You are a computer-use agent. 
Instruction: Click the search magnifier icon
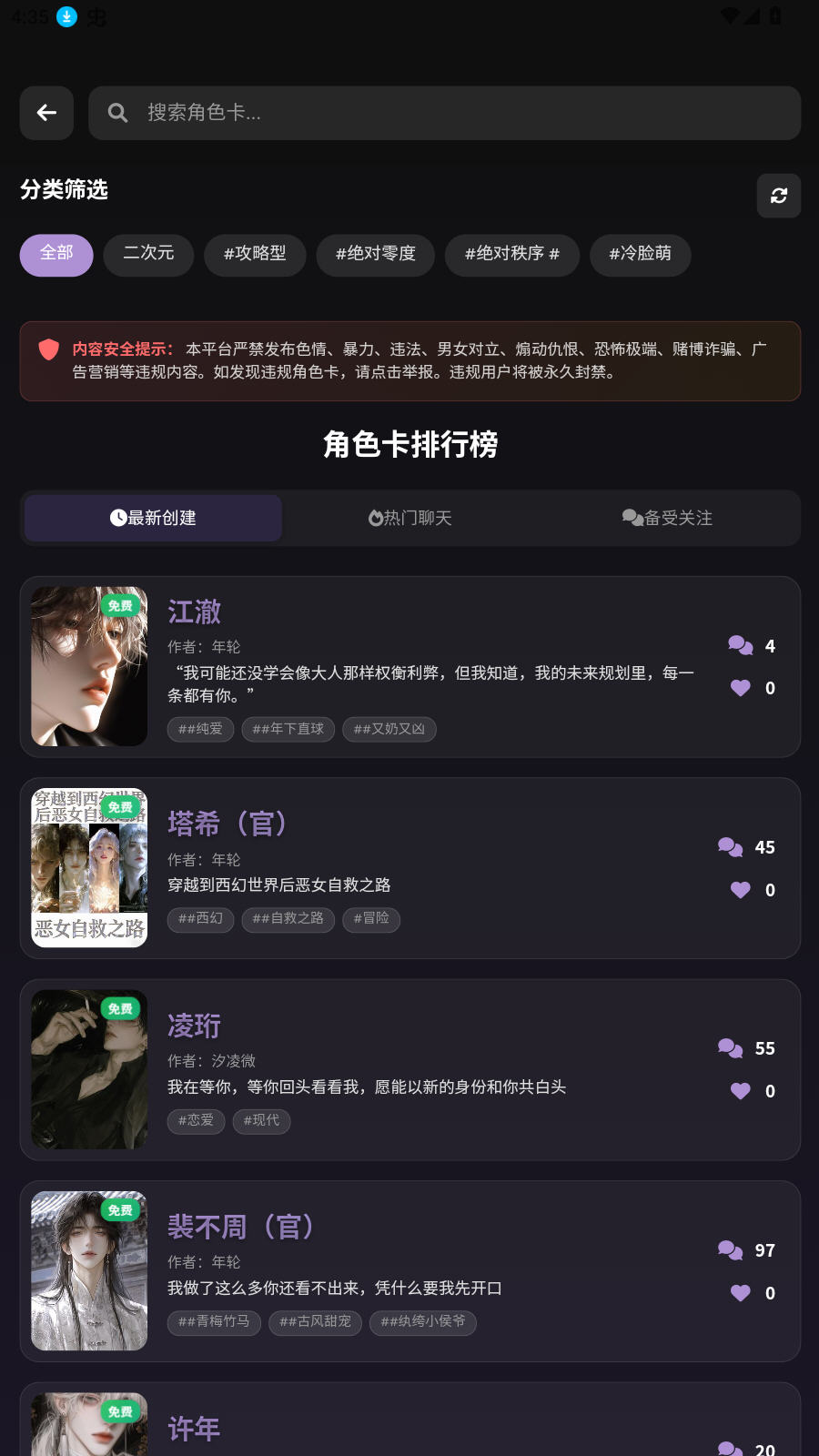pyautogui.click(x=117, y=113)
